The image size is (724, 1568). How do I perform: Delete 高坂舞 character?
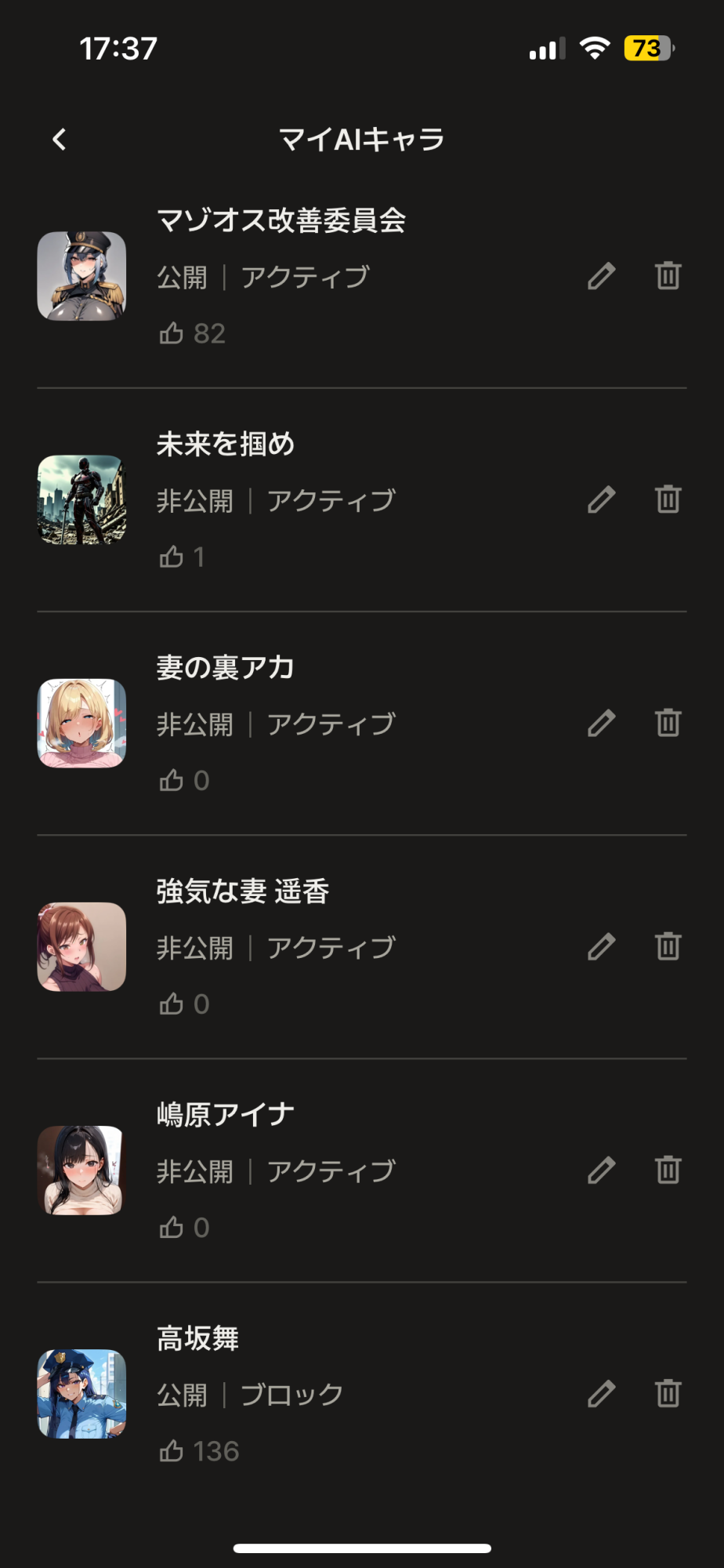668,1393
